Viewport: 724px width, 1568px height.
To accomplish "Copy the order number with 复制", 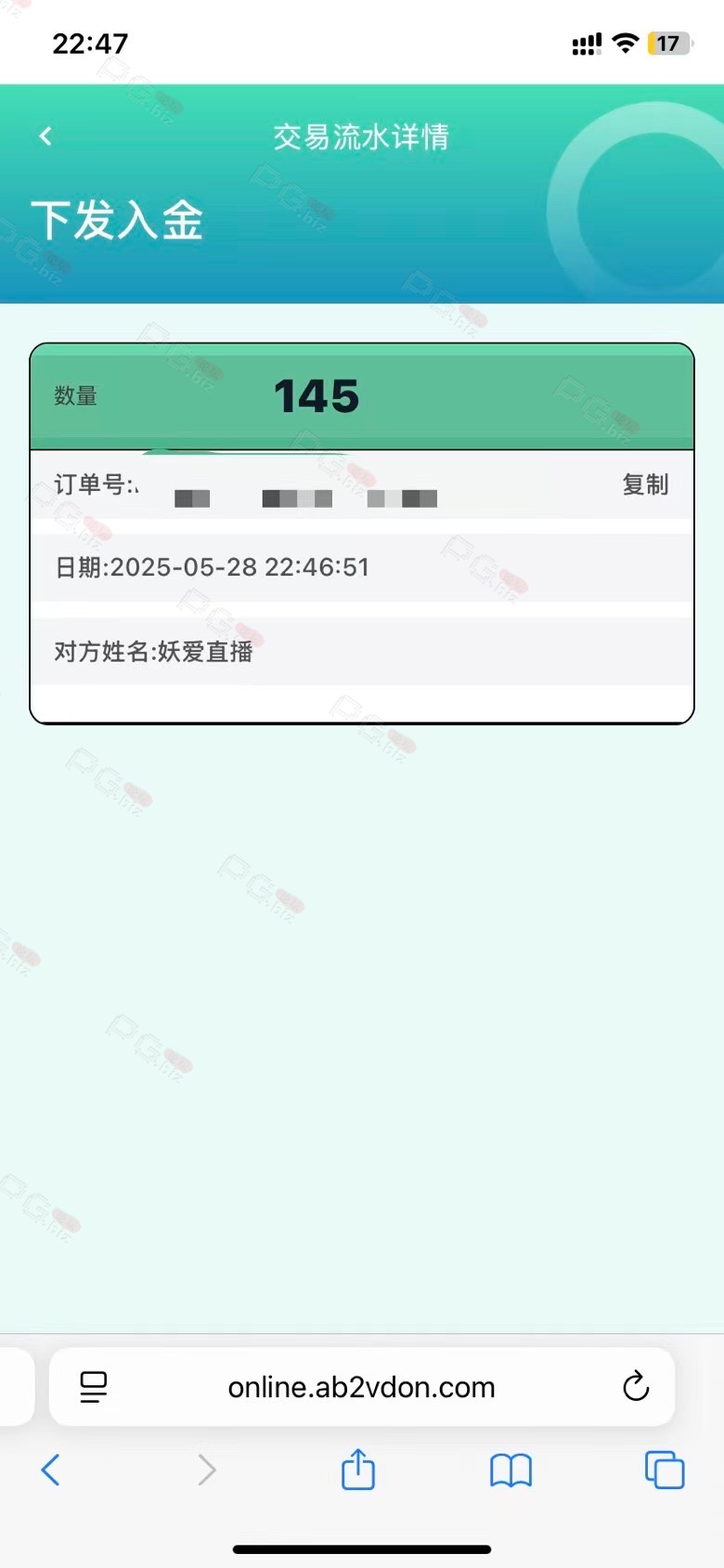I will click(x=645, y=485).
